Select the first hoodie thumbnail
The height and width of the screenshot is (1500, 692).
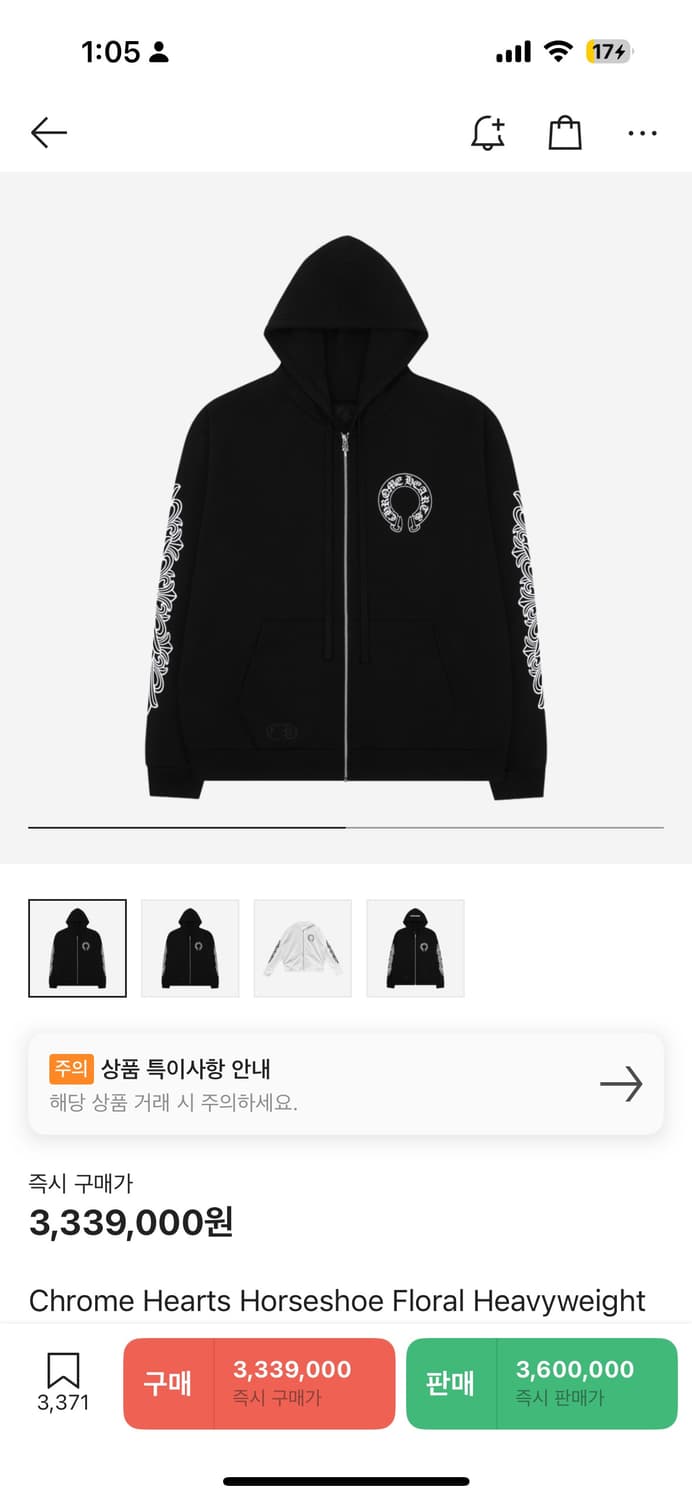click(77, 948)
